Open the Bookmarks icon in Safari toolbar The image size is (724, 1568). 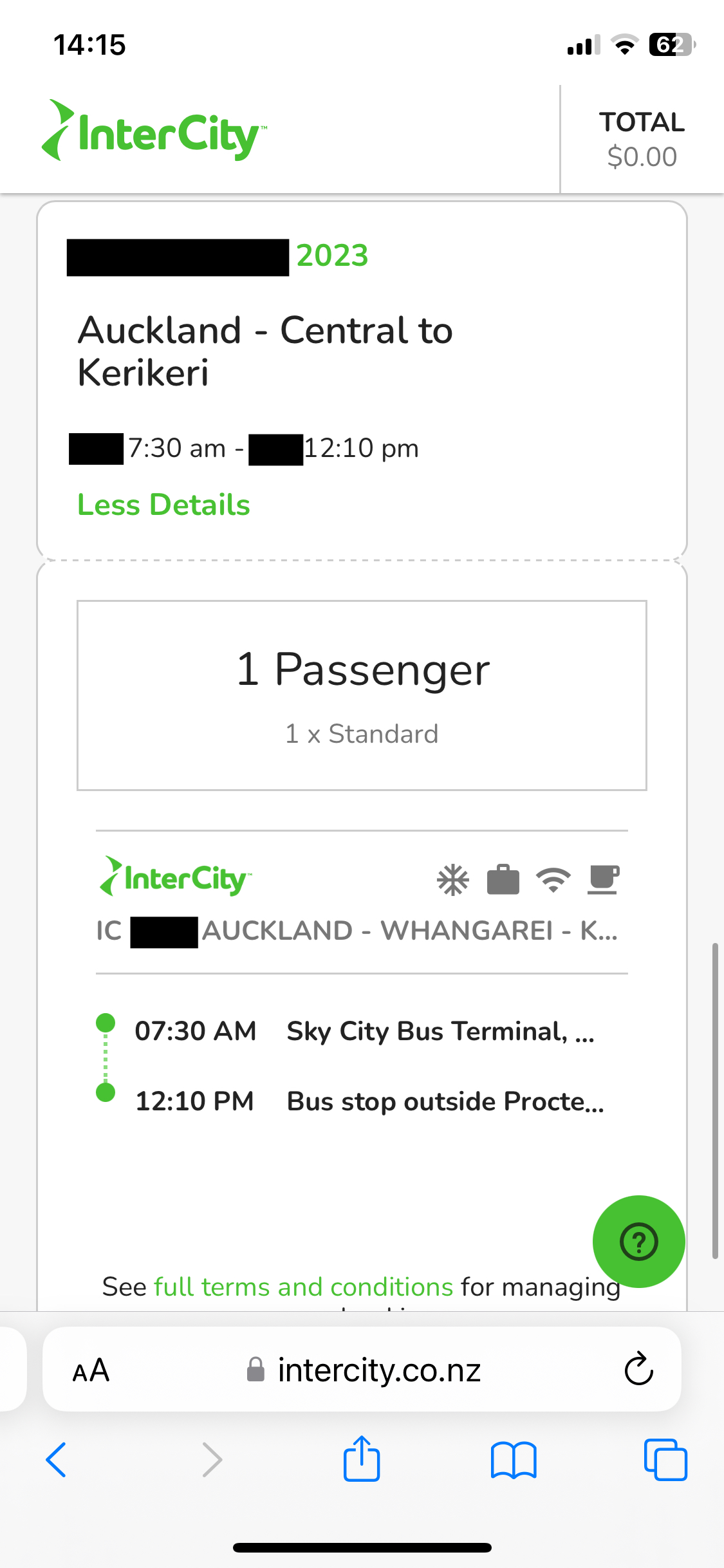point(514,1459)
